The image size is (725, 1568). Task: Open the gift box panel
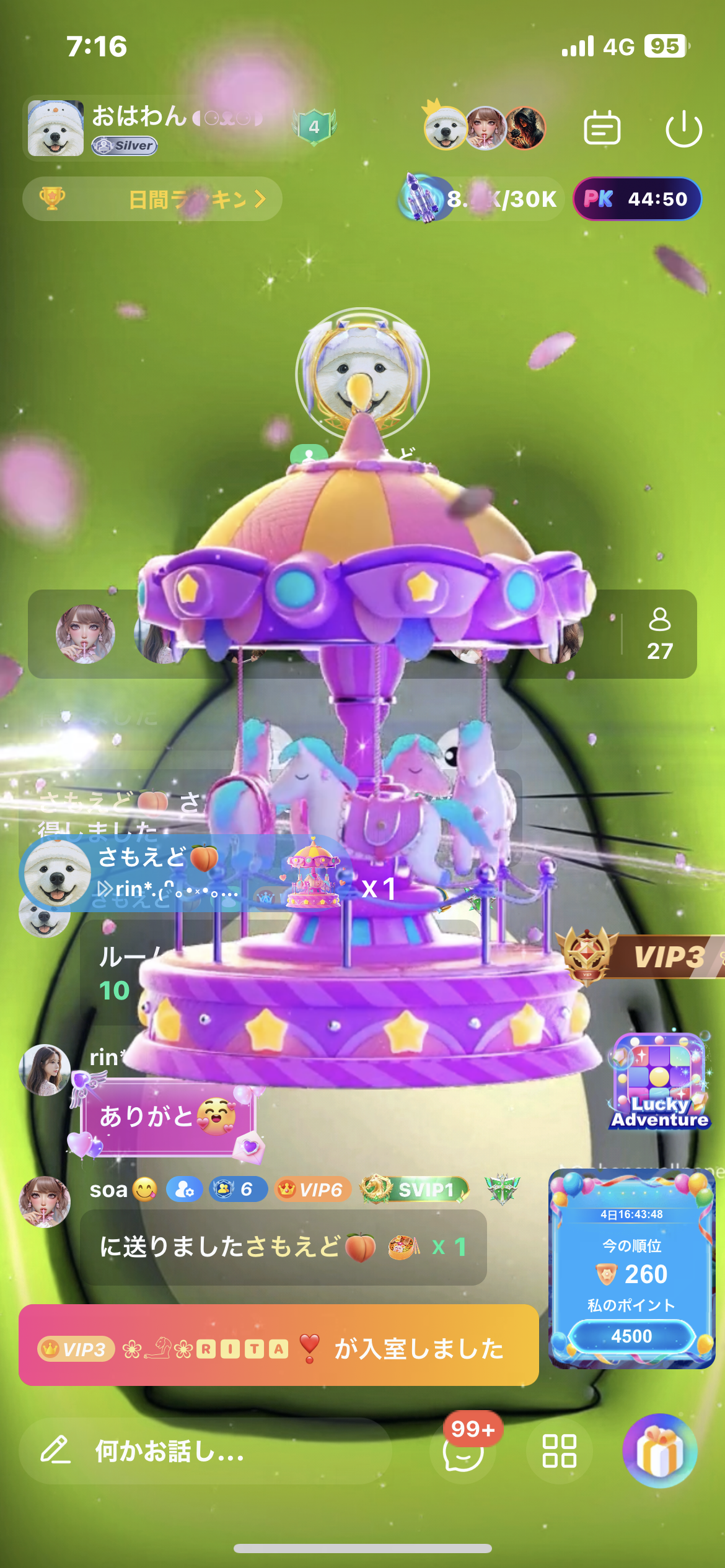point(660,1450)
